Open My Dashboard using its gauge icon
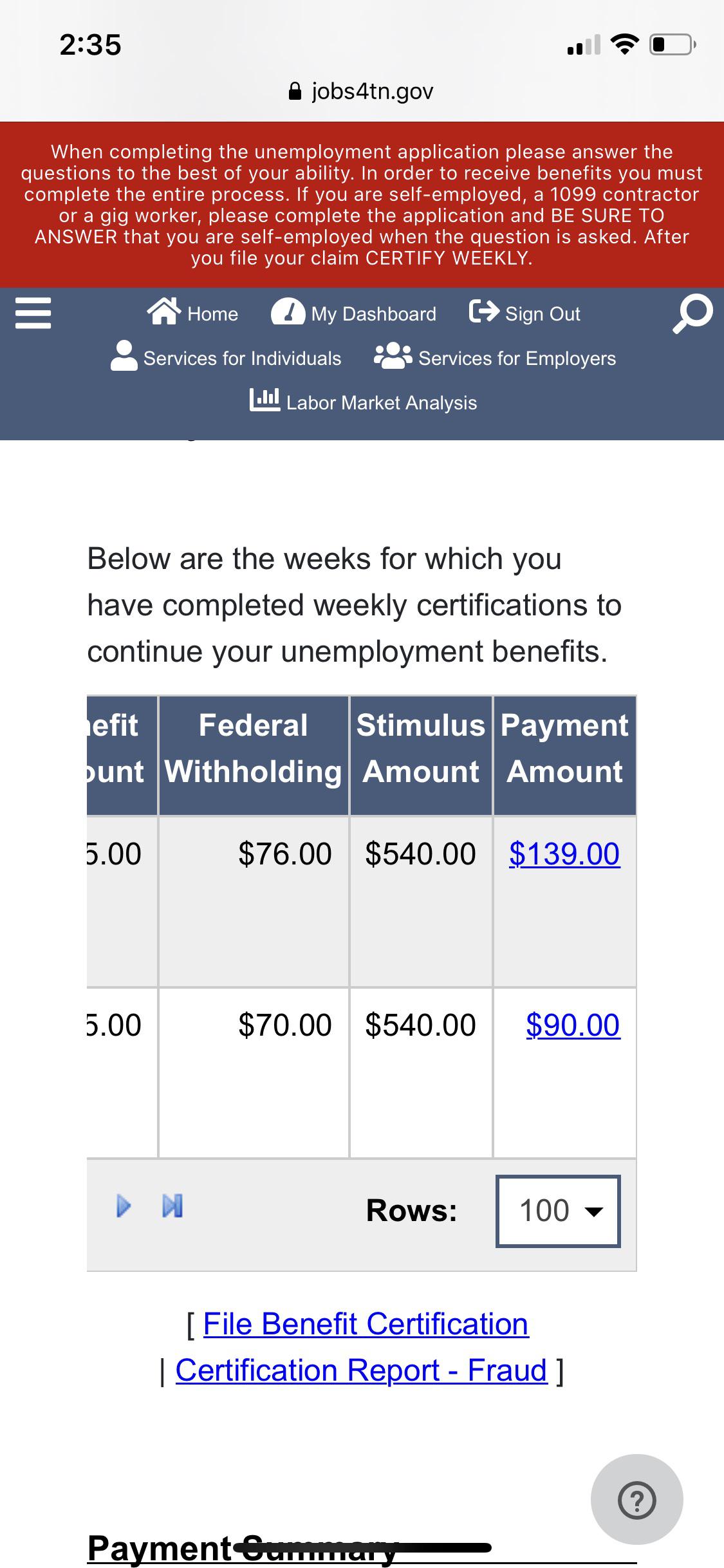 [288, 312]
